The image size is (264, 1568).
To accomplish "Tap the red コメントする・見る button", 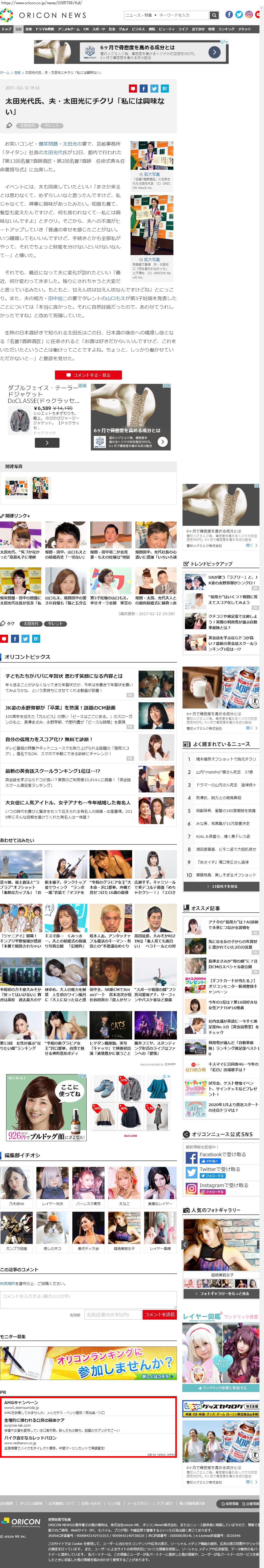I will coord(88,375).
